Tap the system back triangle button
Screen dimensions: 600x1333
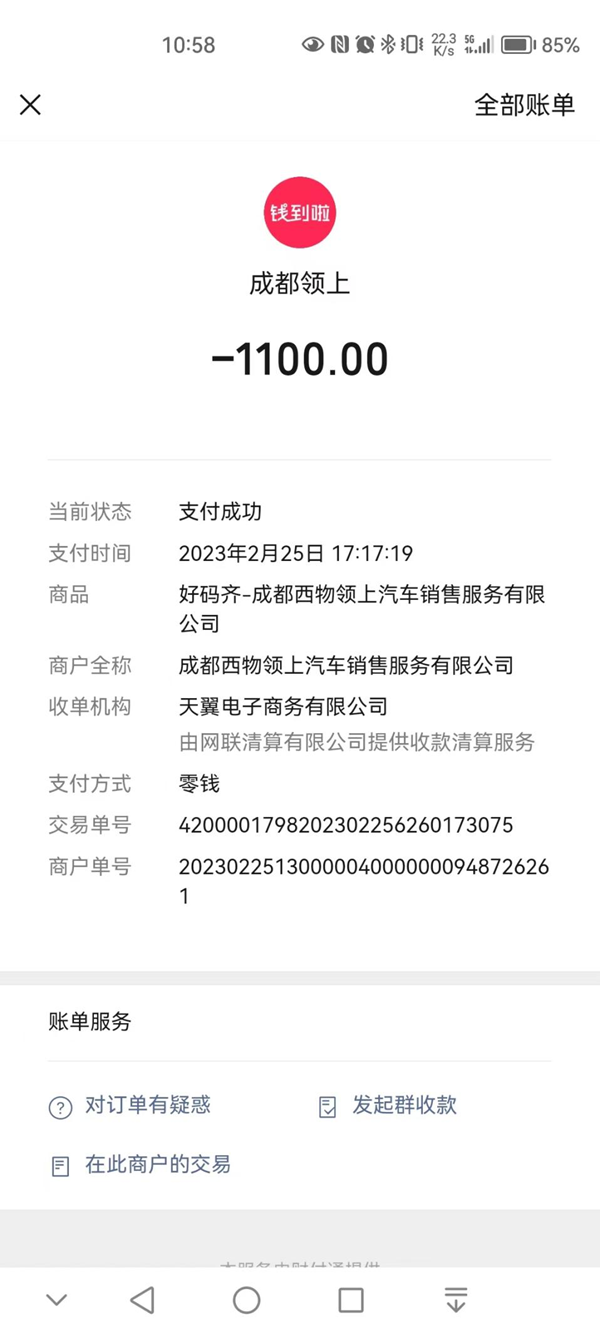[x=142, y=1300]
